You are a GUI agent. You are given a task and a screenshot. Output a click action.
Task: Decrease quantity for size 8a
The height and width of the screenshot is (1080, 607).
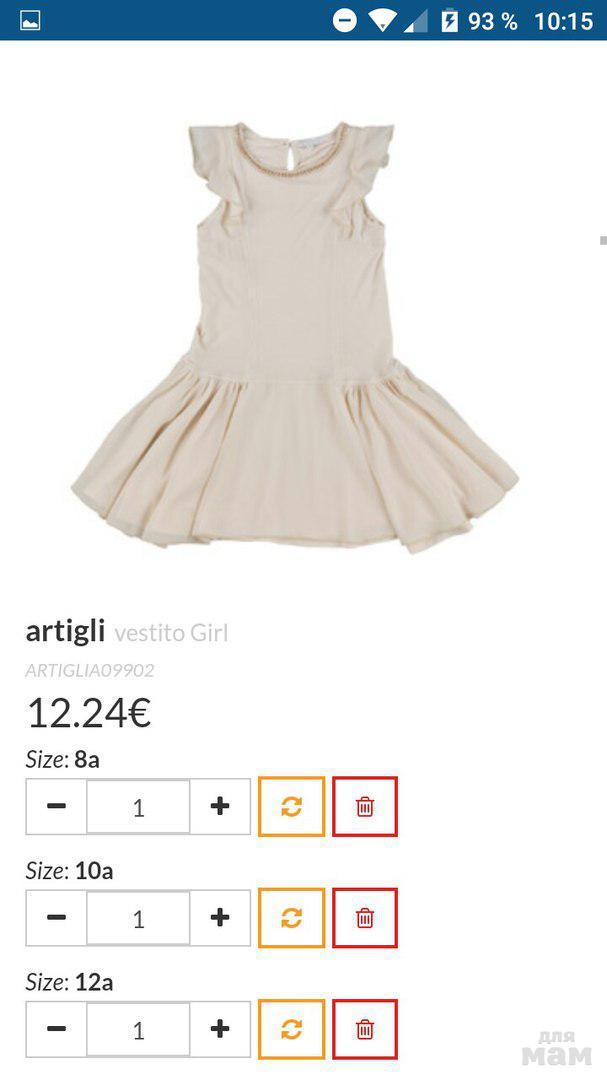[57, 806]
